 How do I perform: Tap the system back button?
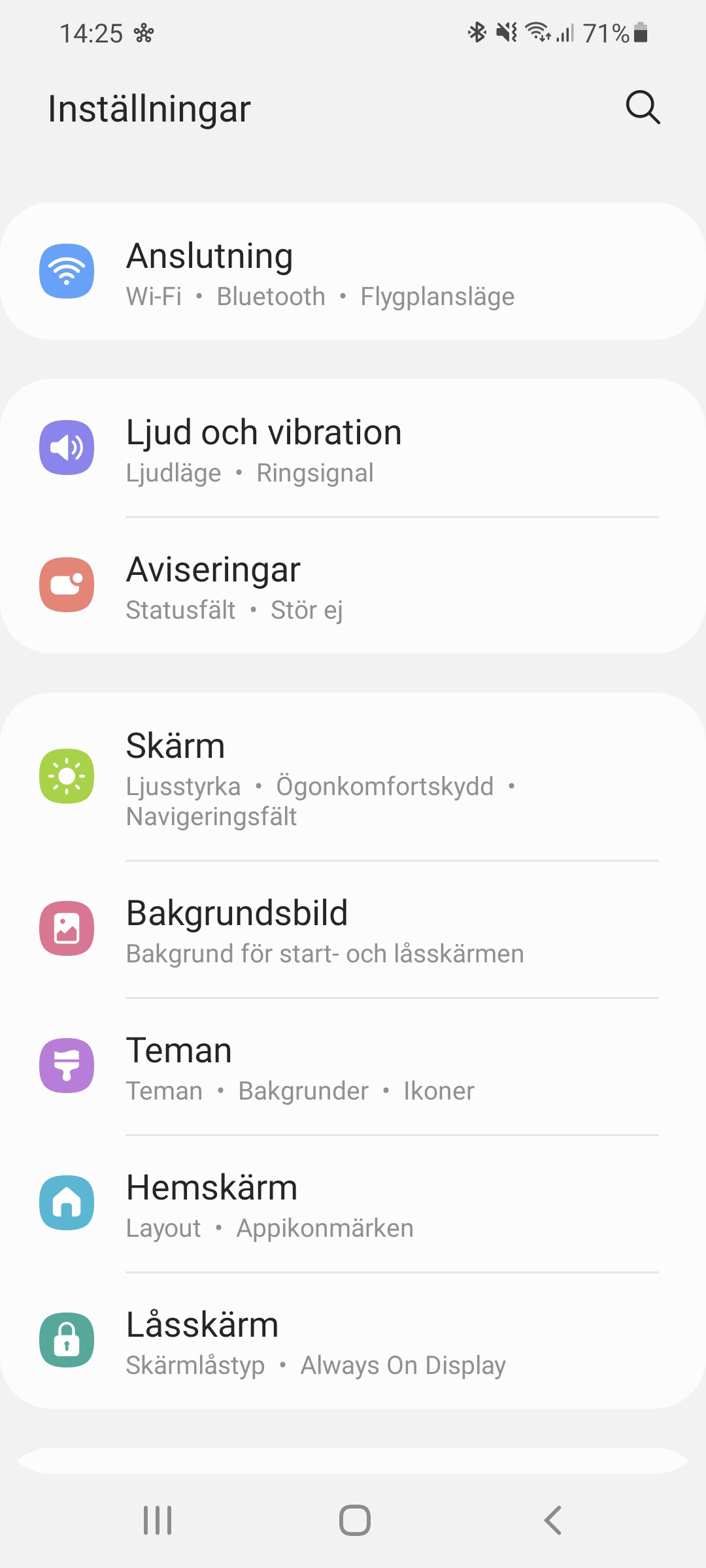[553, 1520]
